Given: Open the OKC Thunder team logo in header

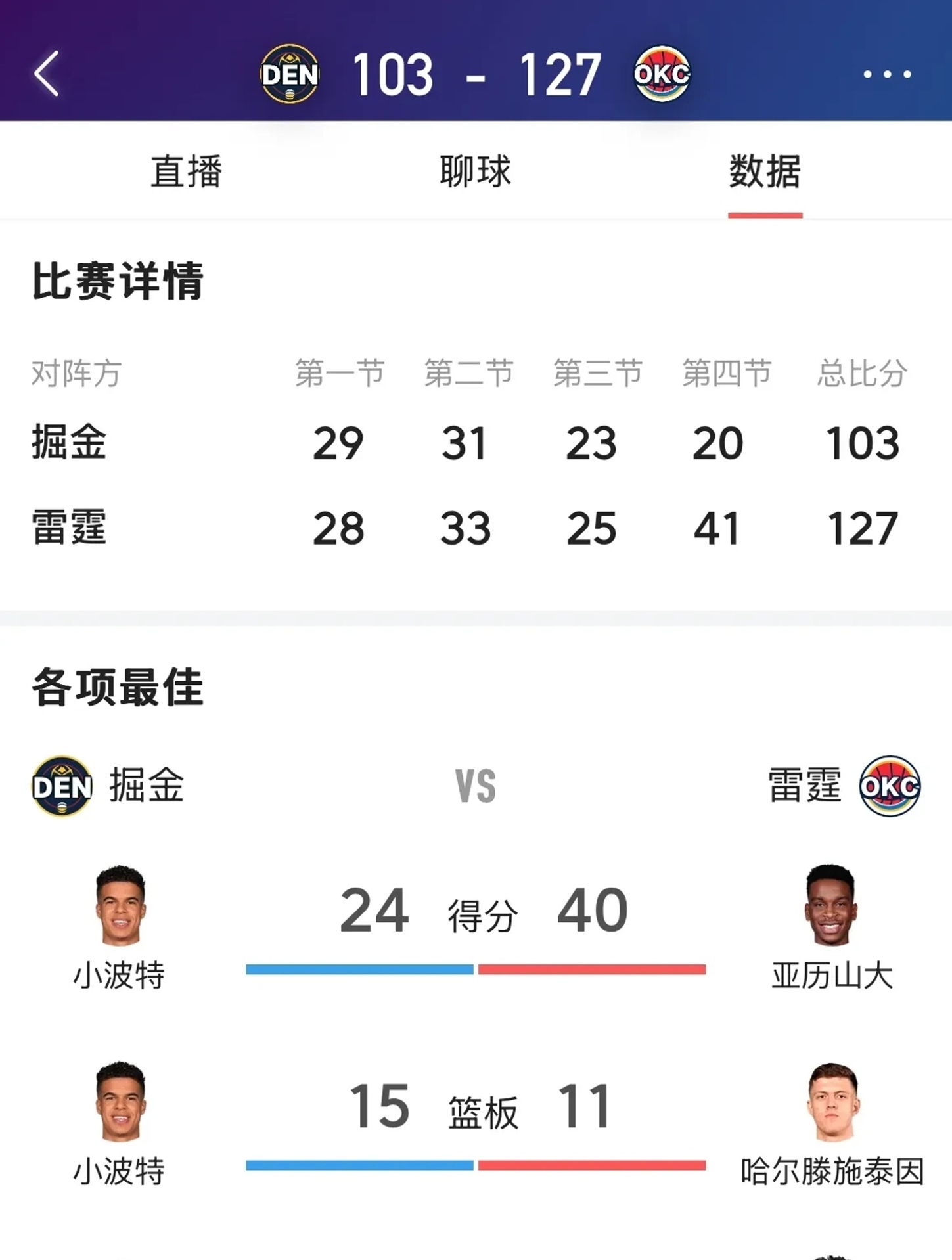Looking at the screenshot, I should (x=662, y=74).
